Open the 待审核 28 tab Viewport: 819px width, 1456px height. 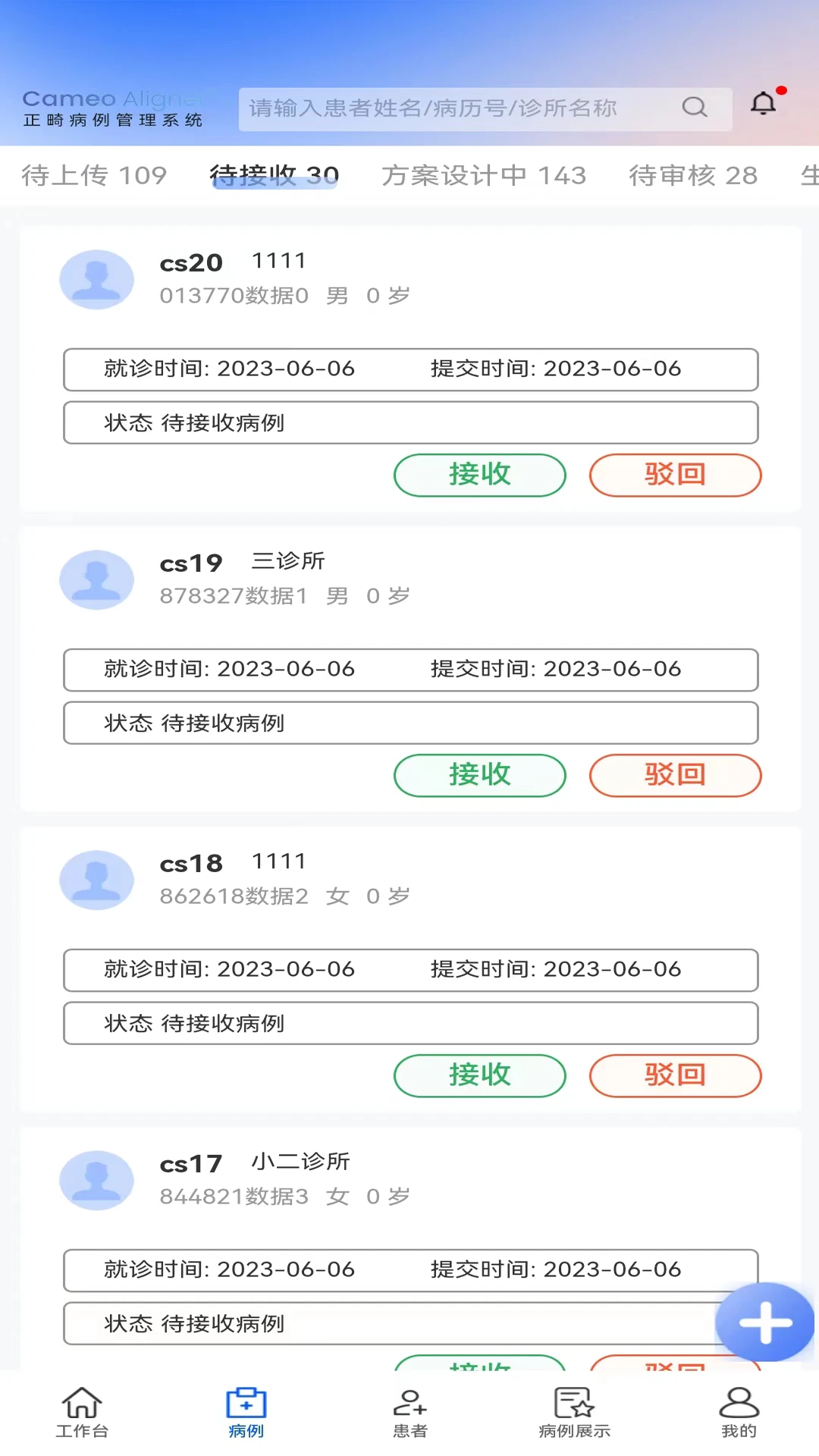pos(692,175)
